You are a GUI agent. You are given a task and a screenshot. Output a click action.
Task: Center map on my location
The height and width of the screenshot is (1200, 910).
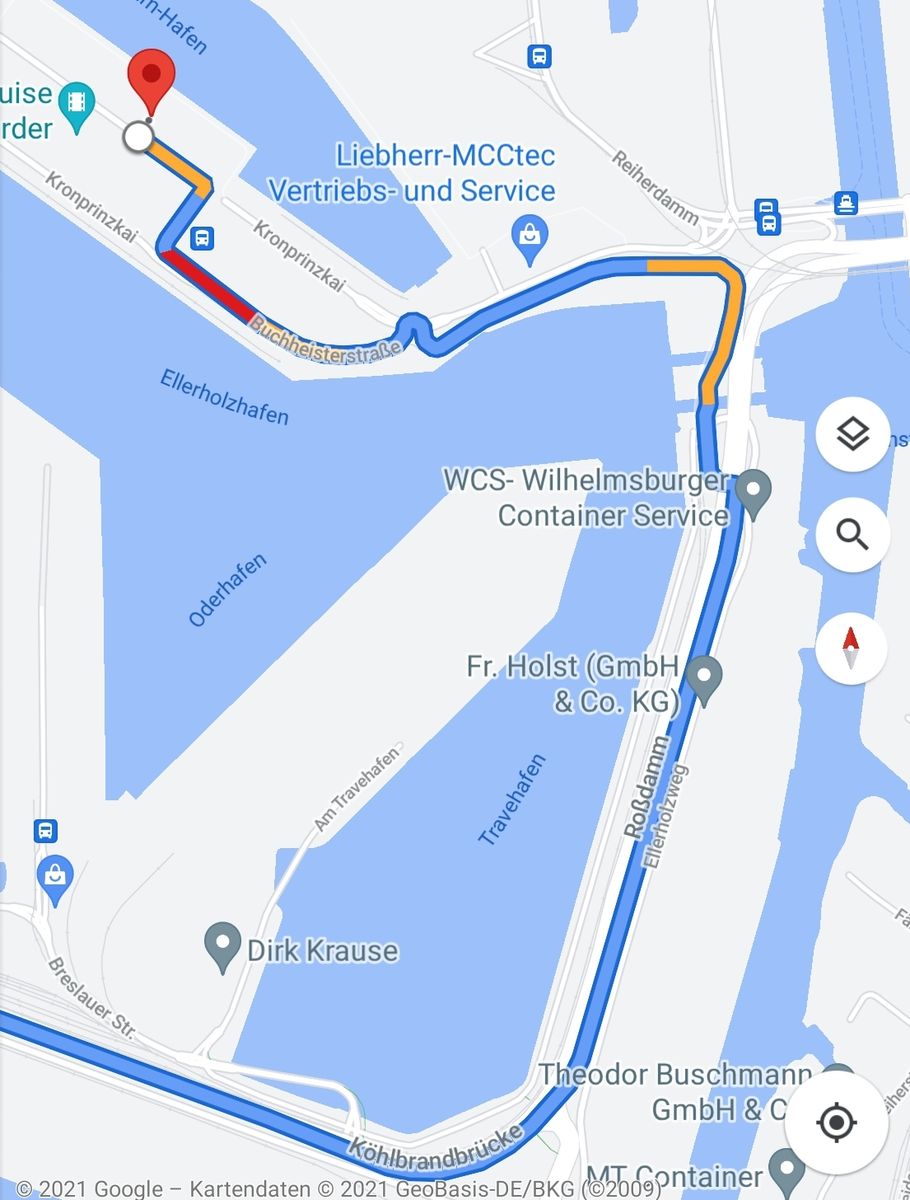pyautogui.click(x=836, y=1122)
